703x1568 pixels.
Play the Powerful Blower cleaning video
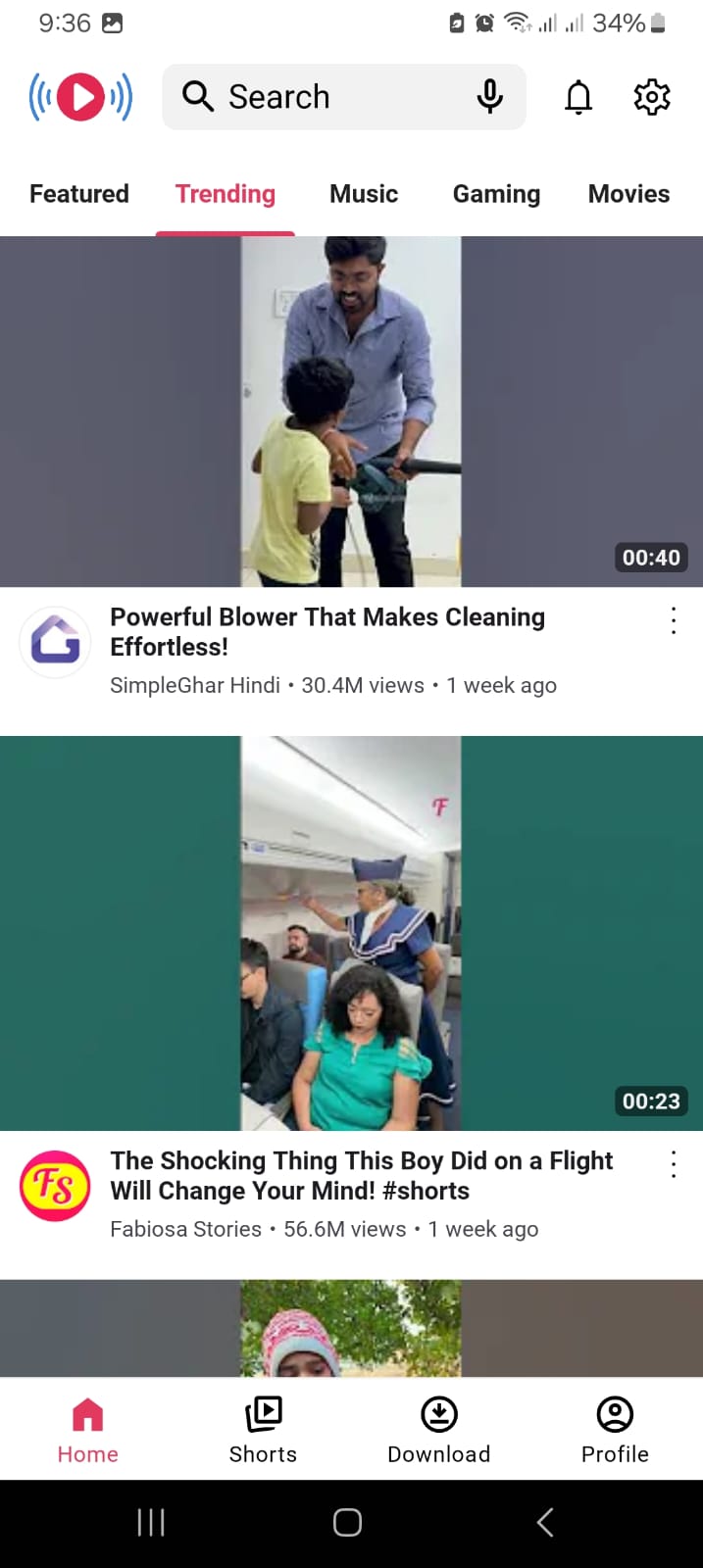351,412
